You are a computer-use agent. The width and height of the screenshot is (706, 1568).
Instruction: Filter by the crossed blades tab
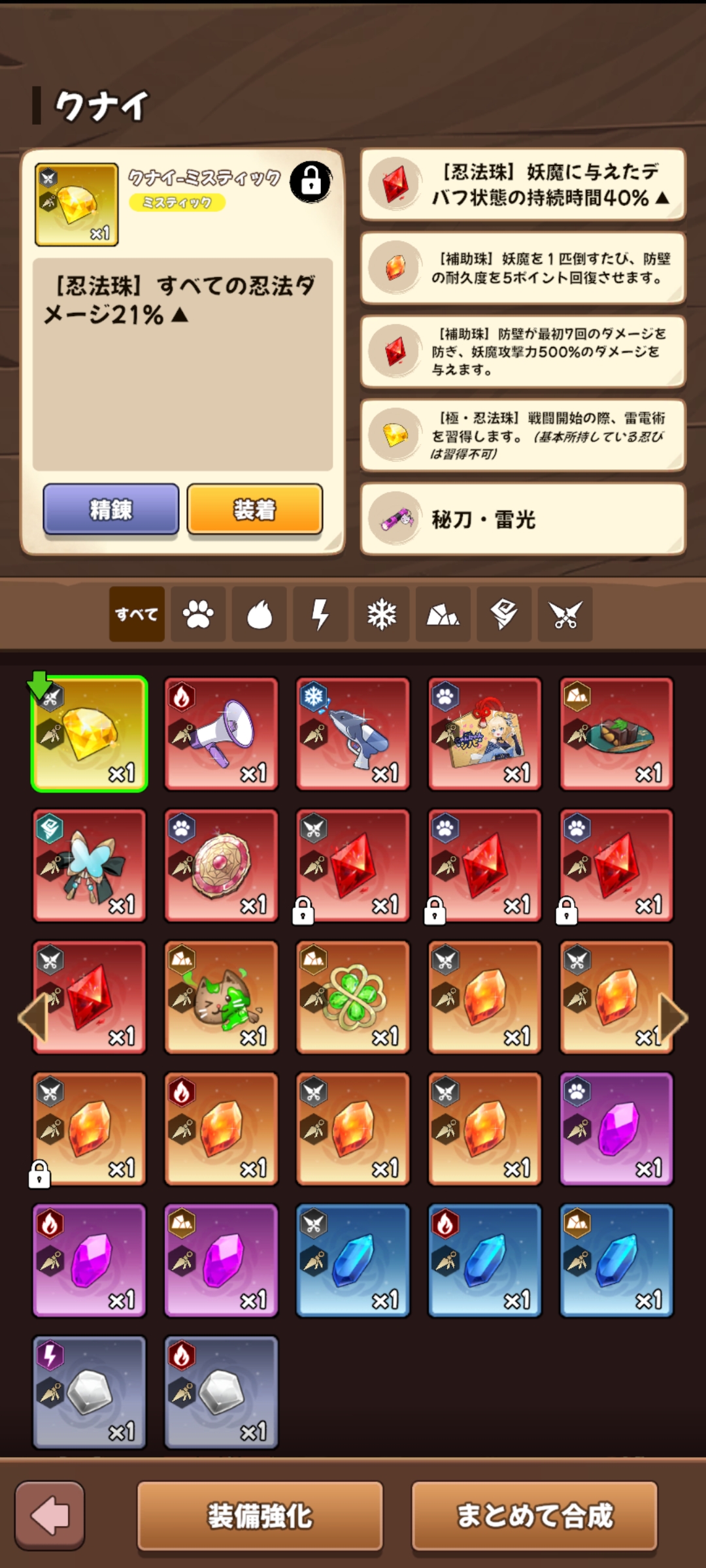(565, 614)
